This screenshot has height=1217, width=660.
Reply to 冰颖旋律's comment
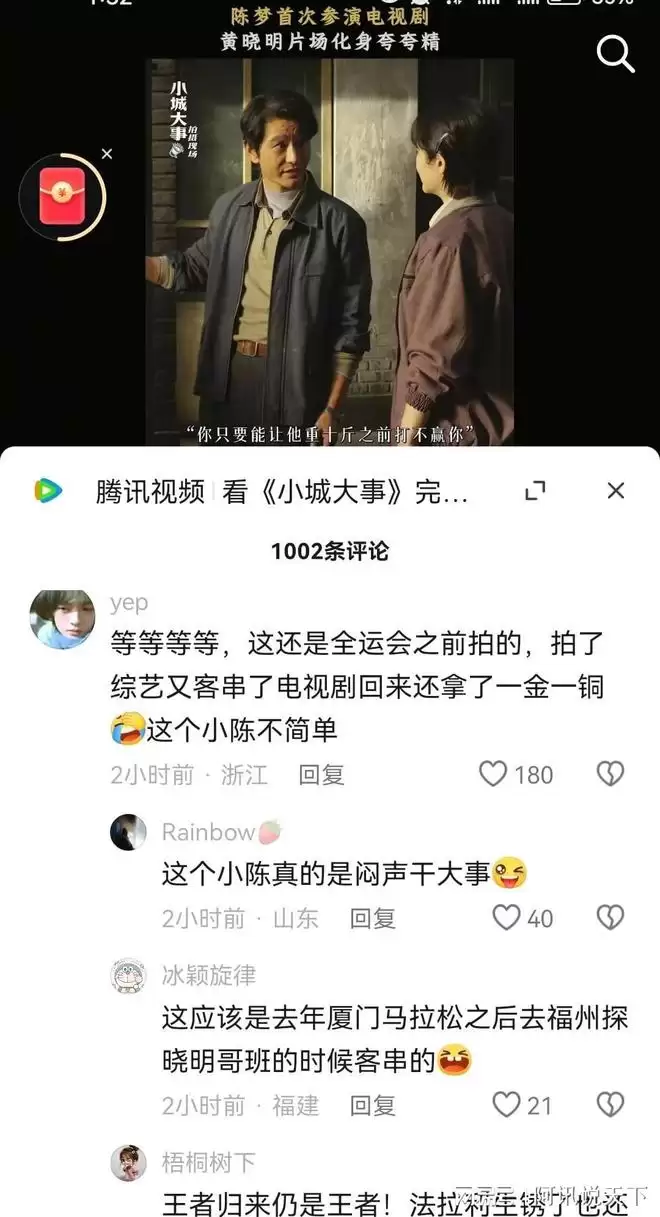point(372,1105)
